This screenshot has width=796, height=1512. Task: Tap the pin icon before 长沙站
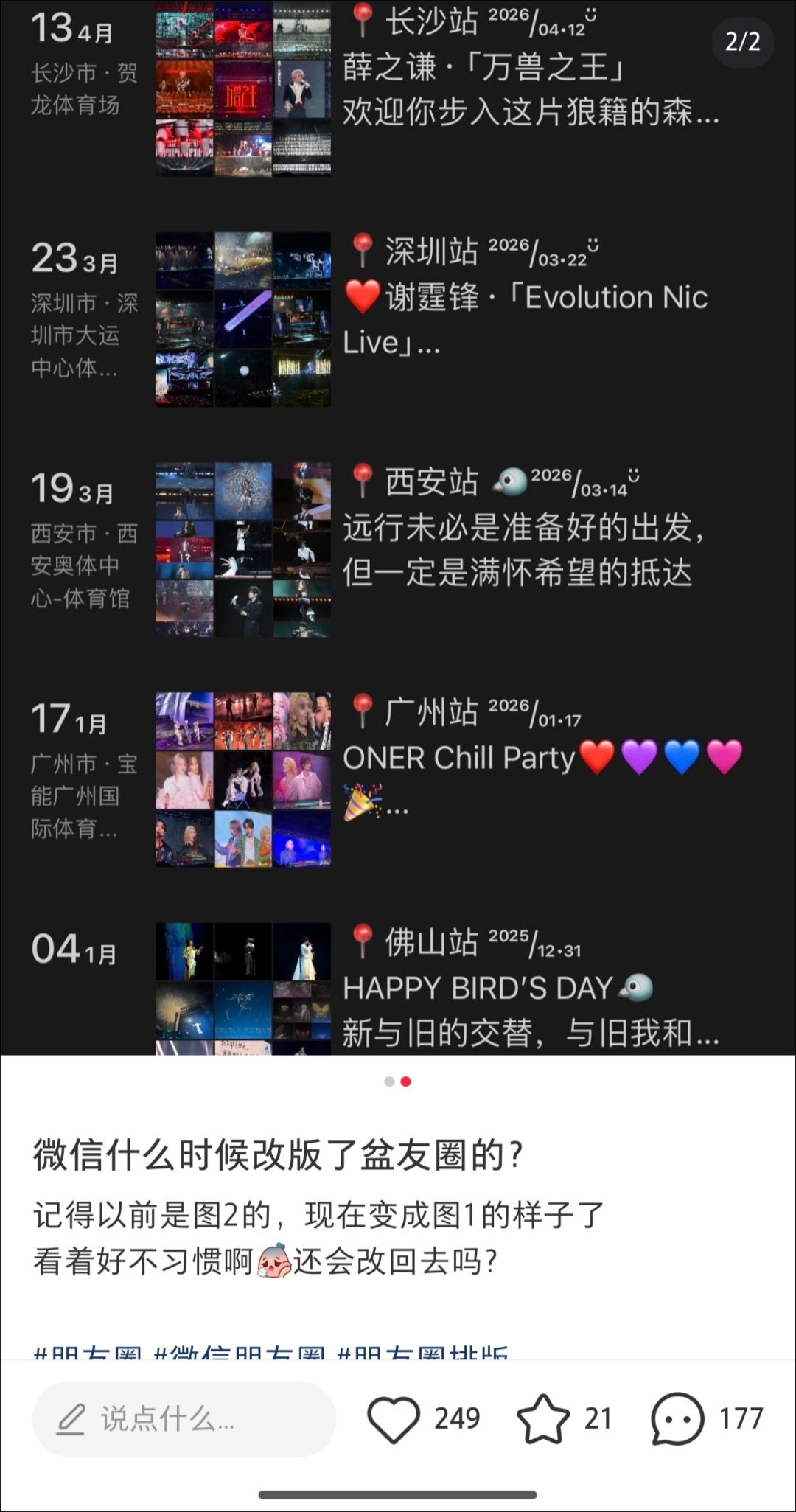point(360,21)
